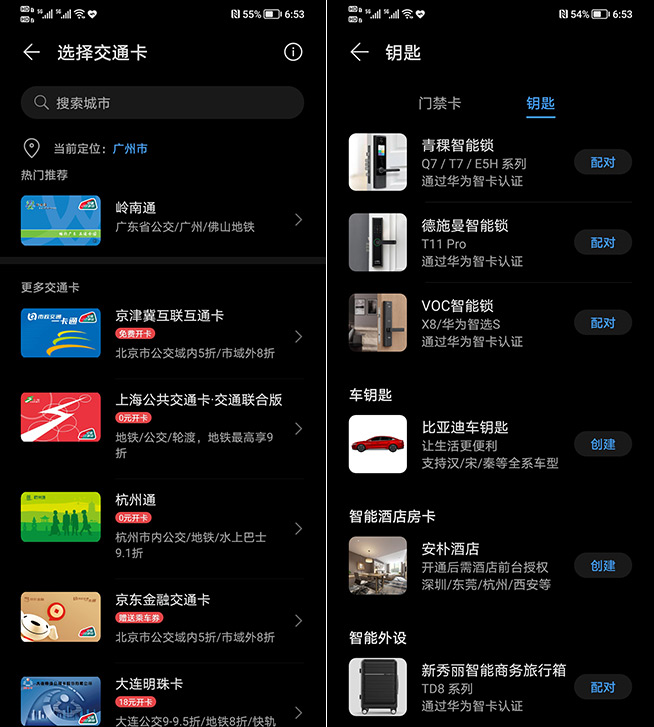The image size is (654, 727).
Task: Tap 配对 for 德施曼智能锁
Action: [x=602, y=242]
